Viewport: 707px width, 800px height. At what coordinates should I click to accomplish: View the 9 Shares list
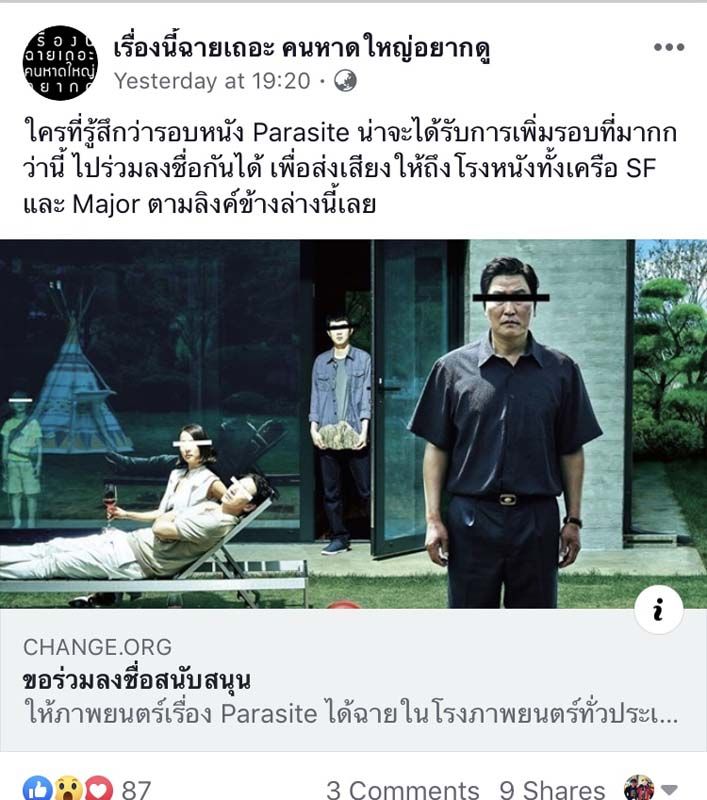(552, 789)
